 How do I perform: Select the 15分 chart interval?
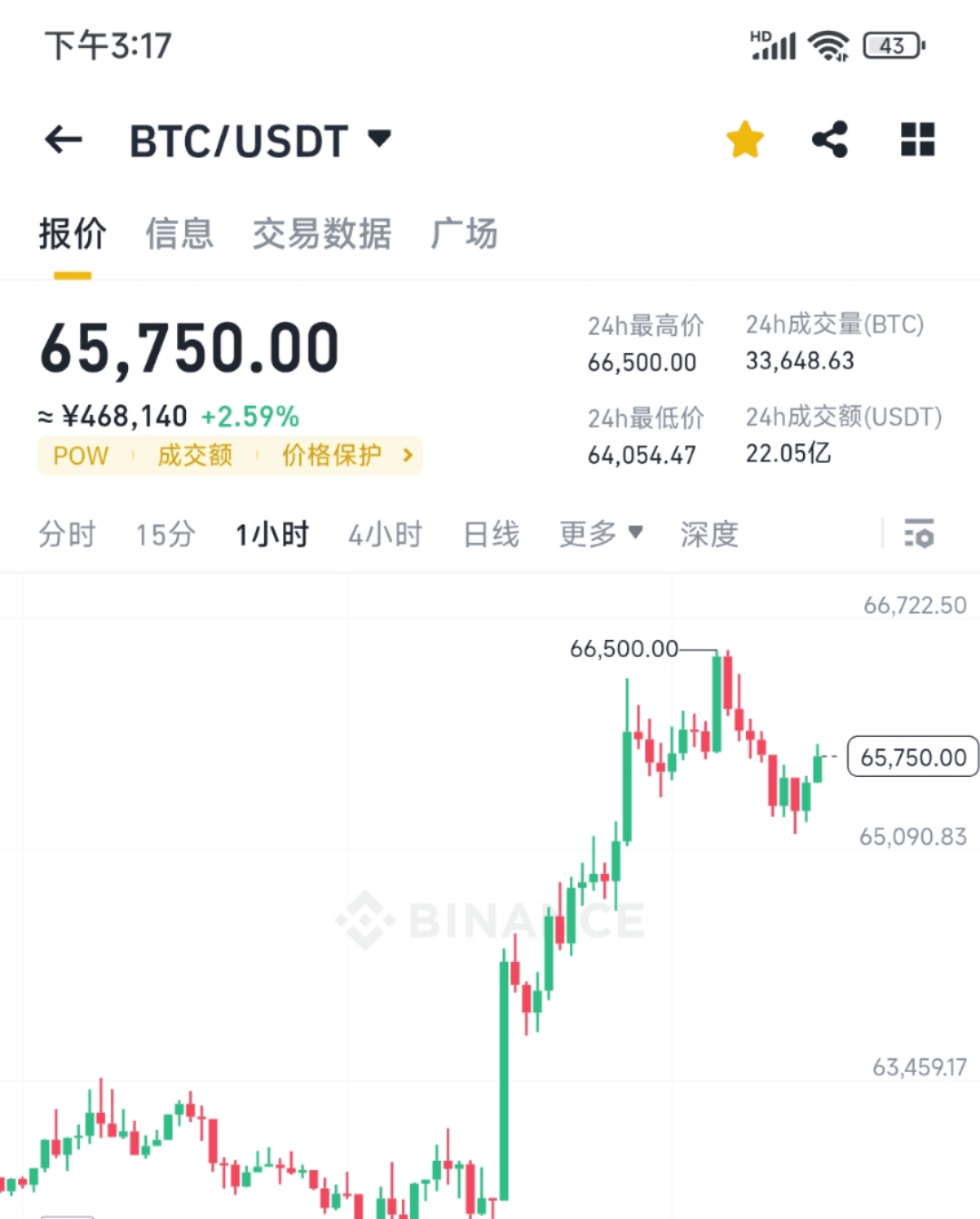[165, 535]
